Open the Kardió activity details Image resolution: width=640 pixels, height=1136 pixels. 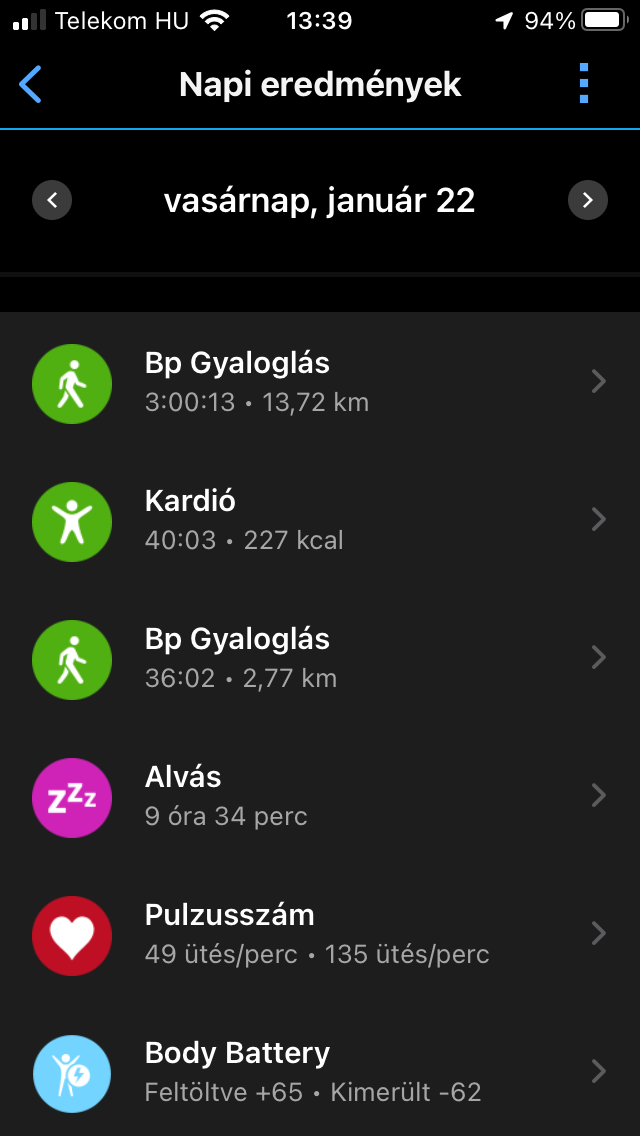pos(320,520)
